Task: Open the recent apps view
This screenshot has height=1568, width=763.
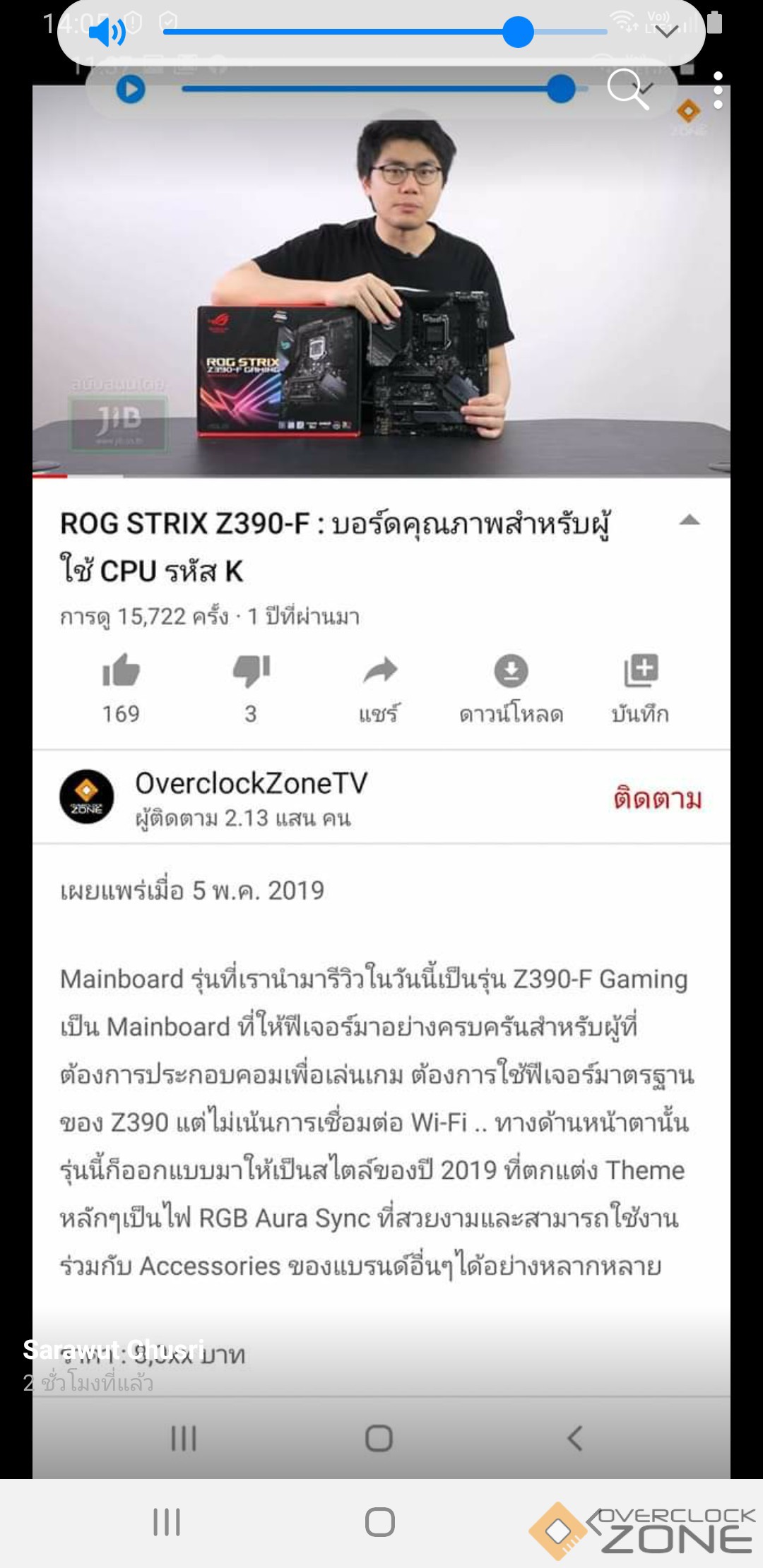Action: [x=167, y=1522]
